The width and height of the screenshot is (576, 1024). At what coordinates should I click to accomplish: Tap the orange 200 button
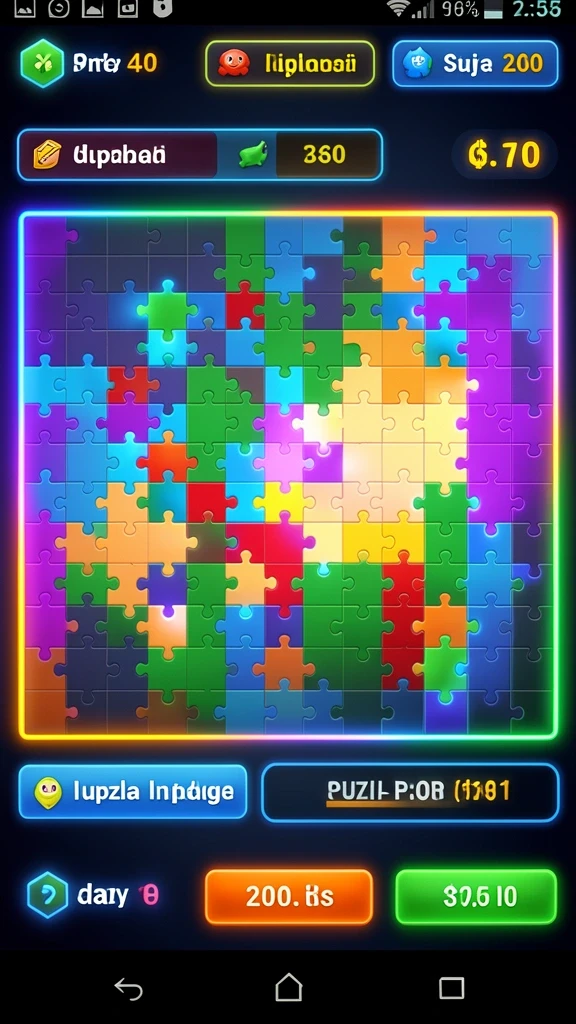(289, 896)
